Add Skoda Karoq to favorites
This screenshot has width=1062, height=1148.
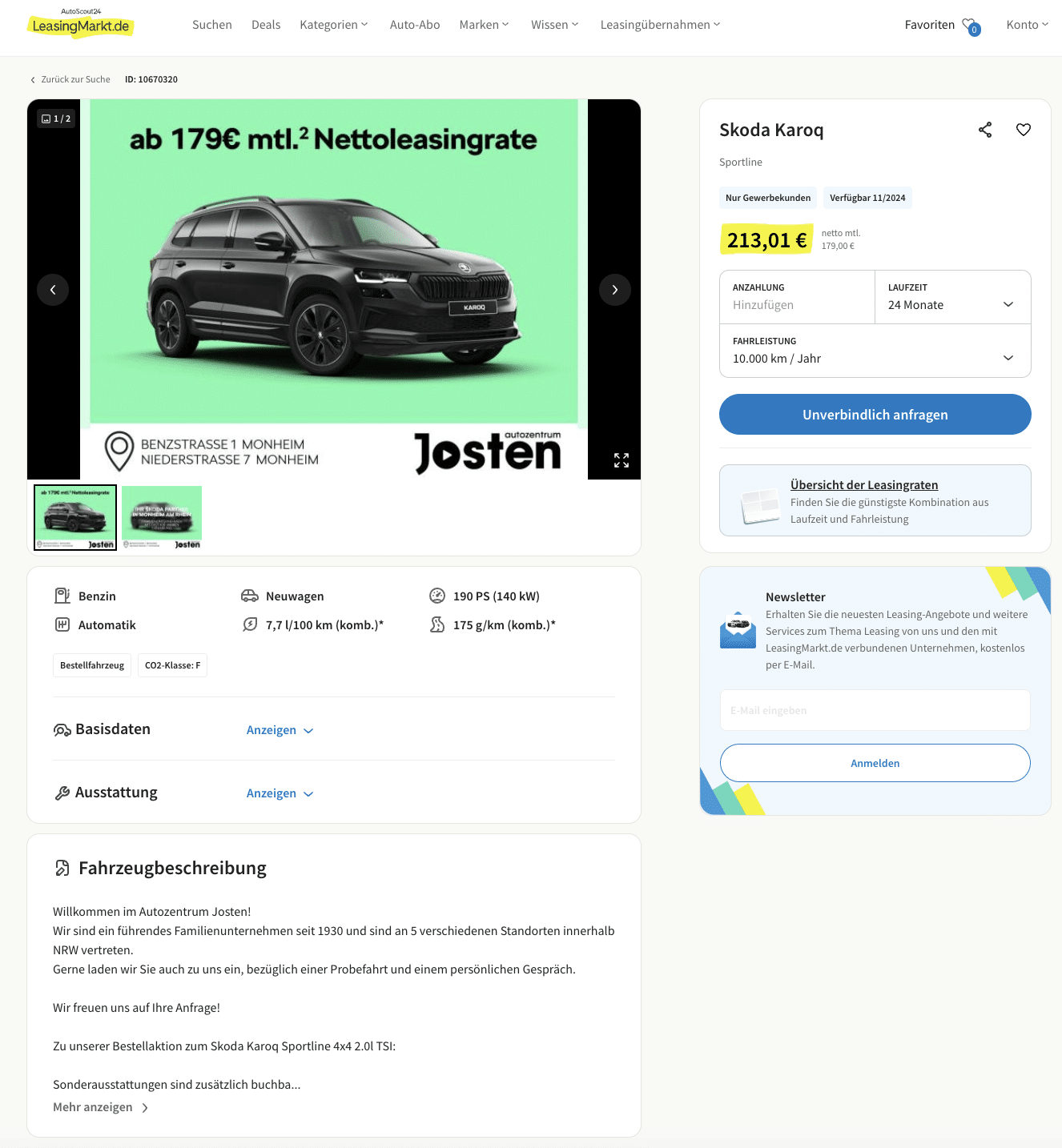tap(1024, 130)
